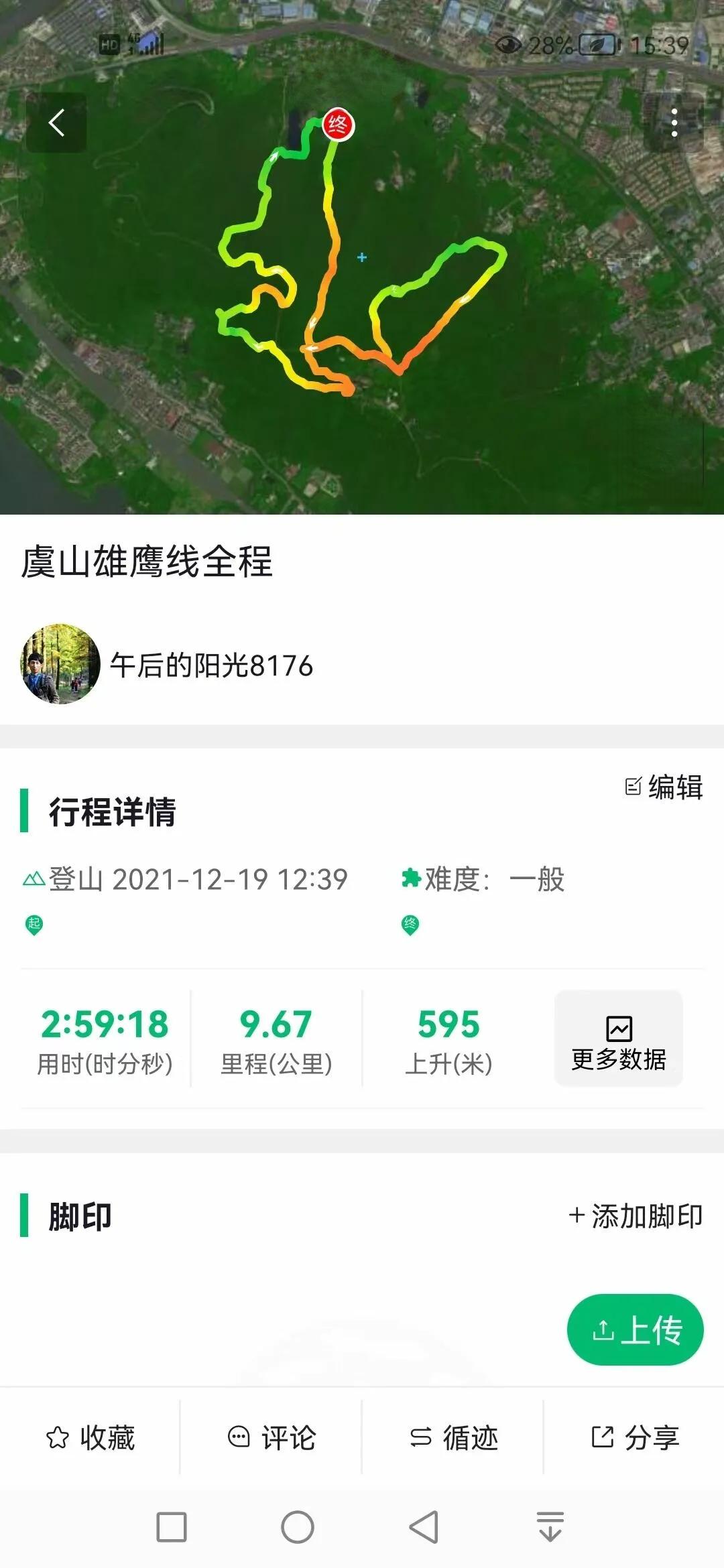This screenshot has width=724, height=1568.
Task: Edit the trip details via 编辑
Action: (x=664, y=787)
